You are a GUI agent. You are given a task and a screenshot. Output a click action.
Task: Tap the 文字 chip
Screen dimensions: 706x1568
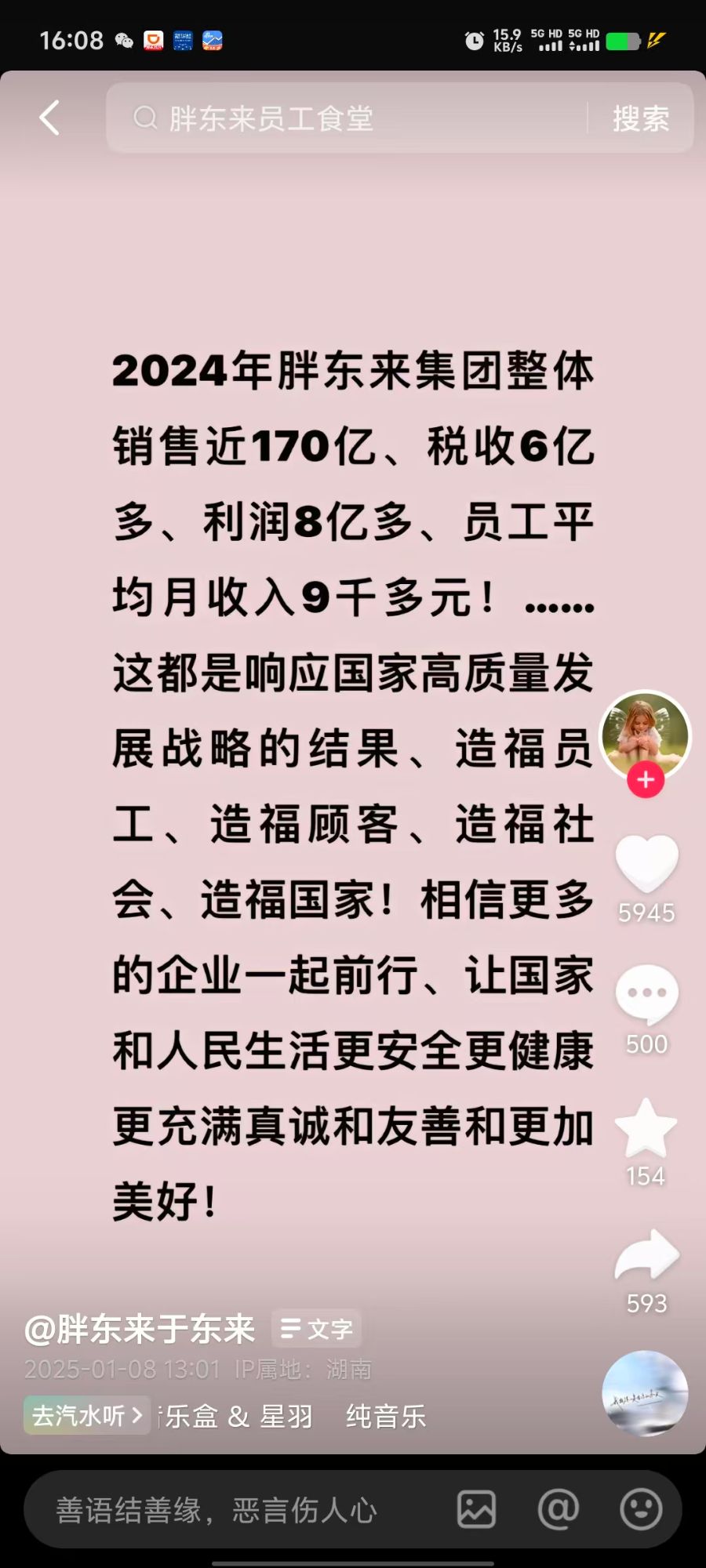[x=317, y=1329]
